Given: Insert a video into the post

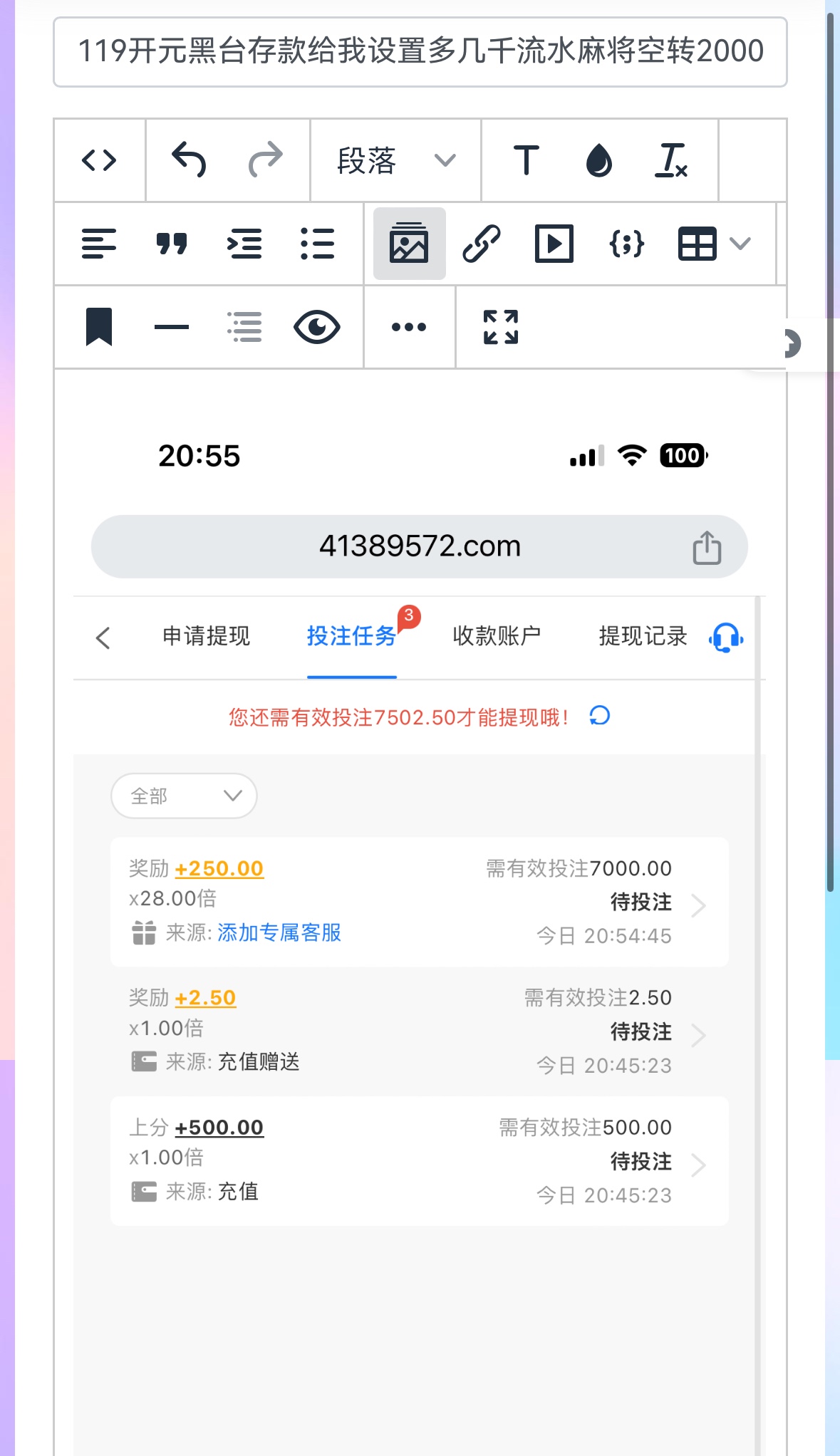Looking at the screenshot, I should point(554,244).
